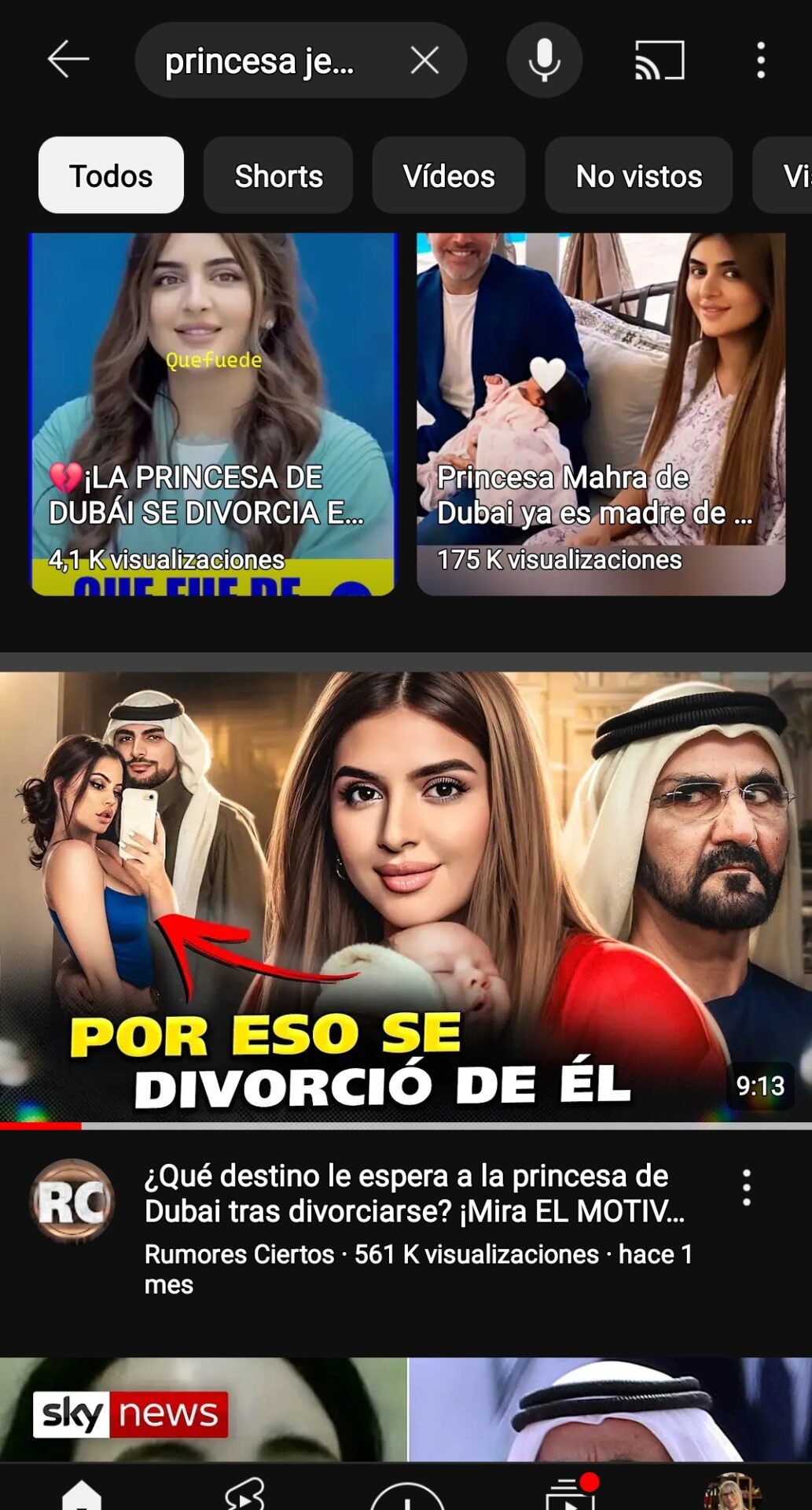Select the Todos filter chip
This screenshot has height=1510, width=812.
point(111,175)
